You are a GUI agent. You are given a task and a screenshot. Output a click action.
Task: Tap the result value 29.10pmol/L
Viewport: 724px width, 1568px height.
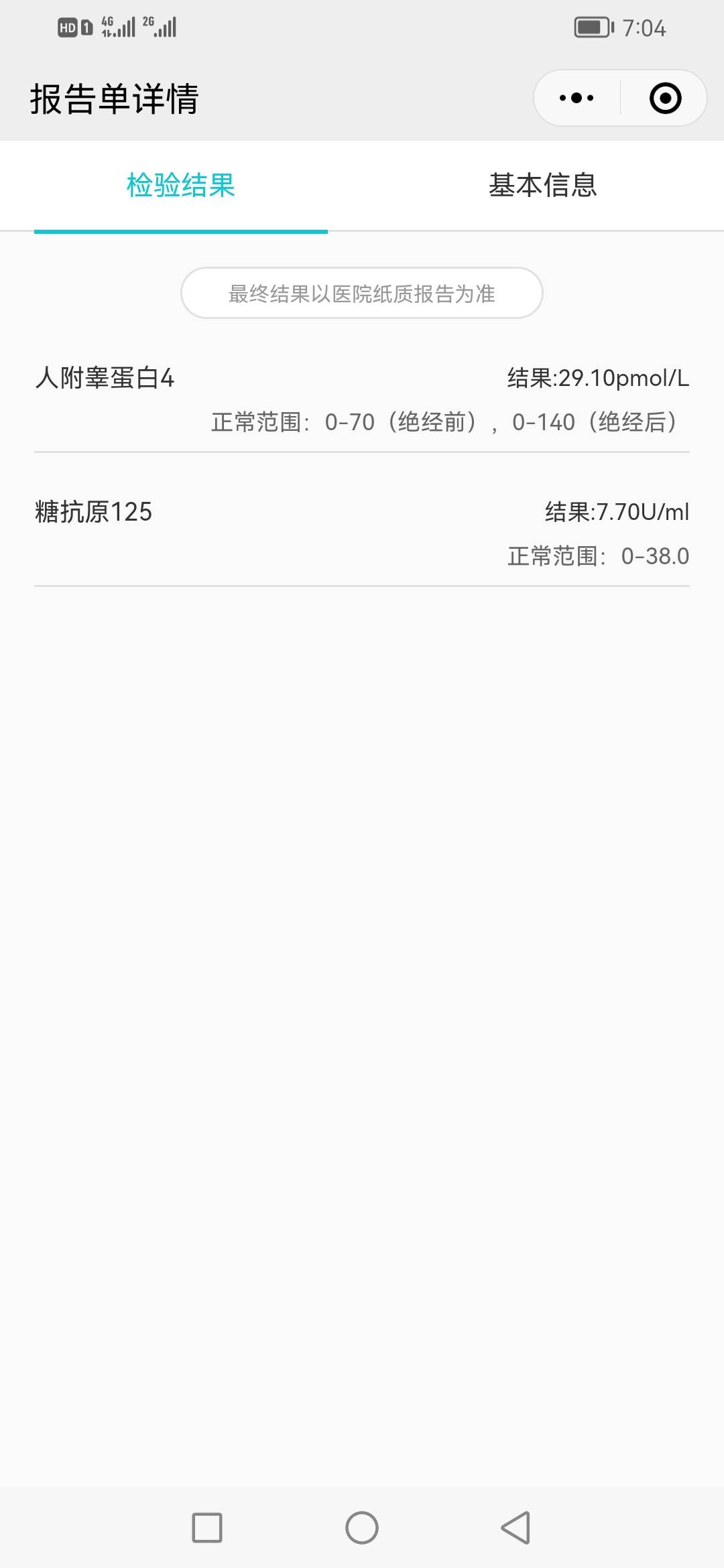(597, 377)
